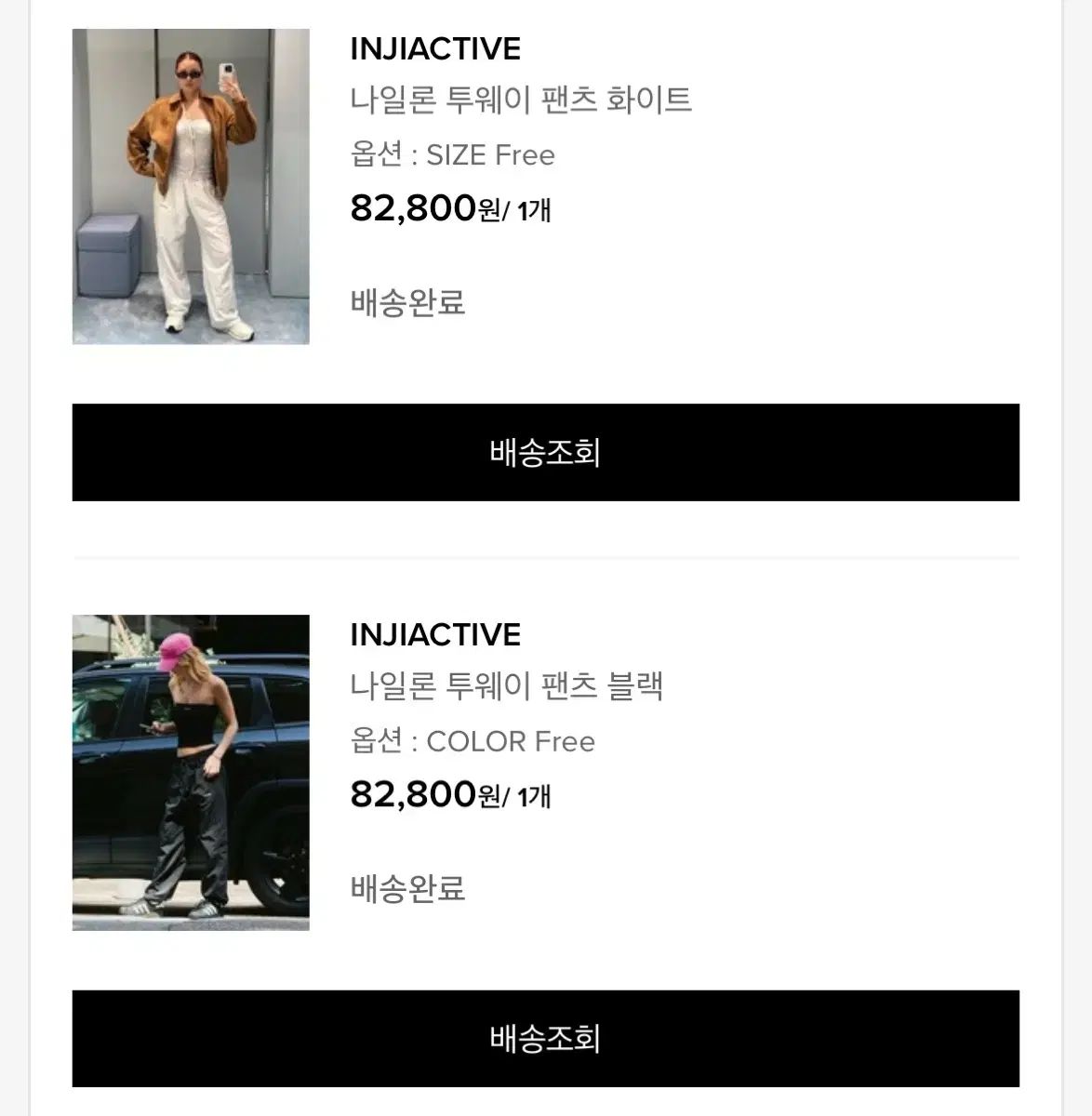
Task: Track delivery for the white nylon pants
Action: pyautogui.click(x=545, y=452)
